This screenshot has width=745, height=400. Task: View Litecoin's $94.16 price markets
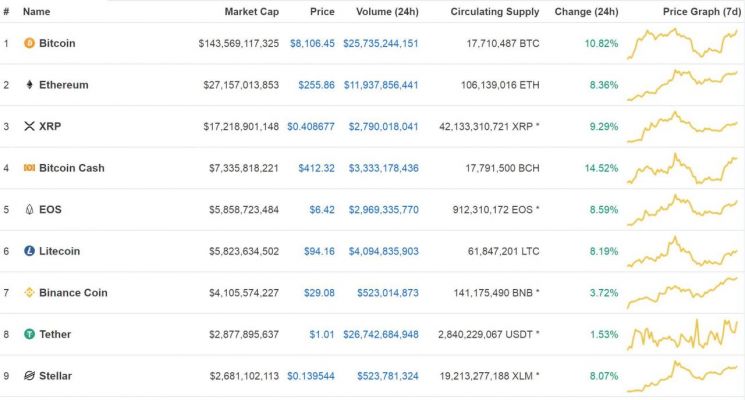click(320, 251)
